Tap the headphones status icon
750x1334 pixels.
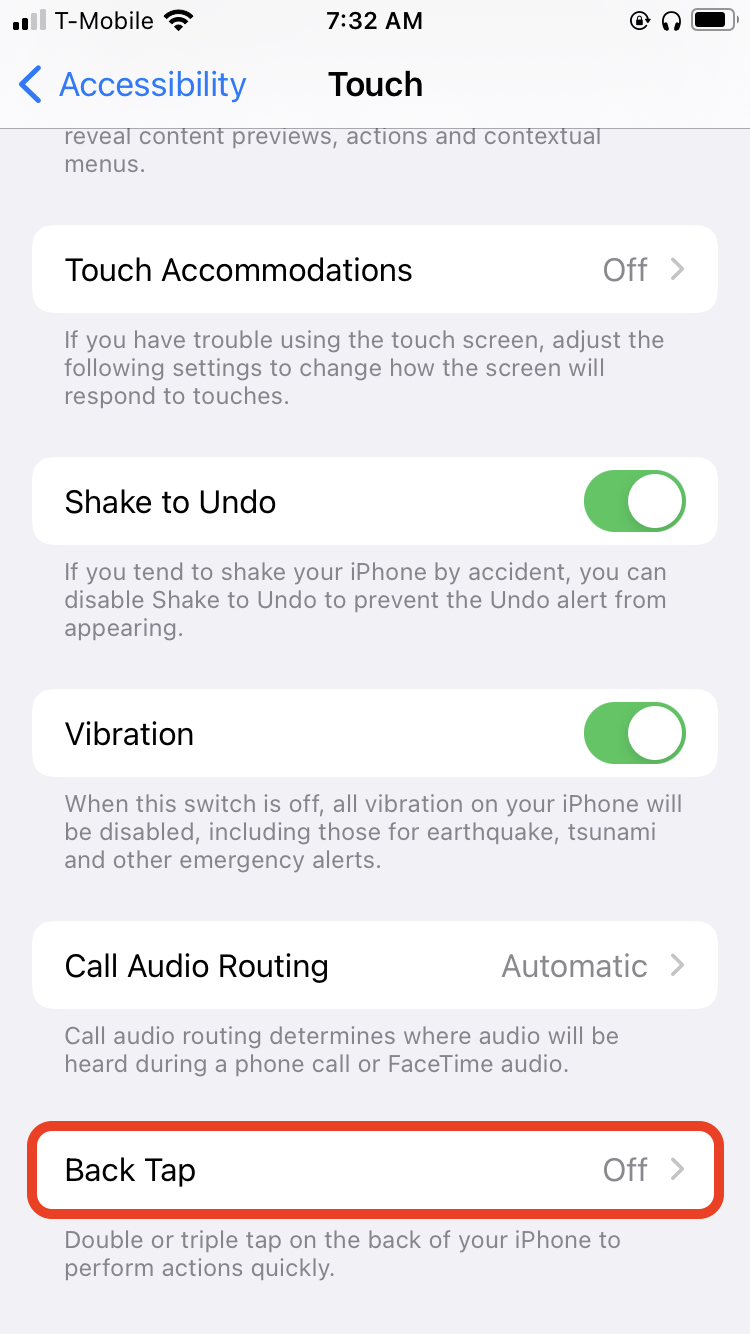pos(672,19)
